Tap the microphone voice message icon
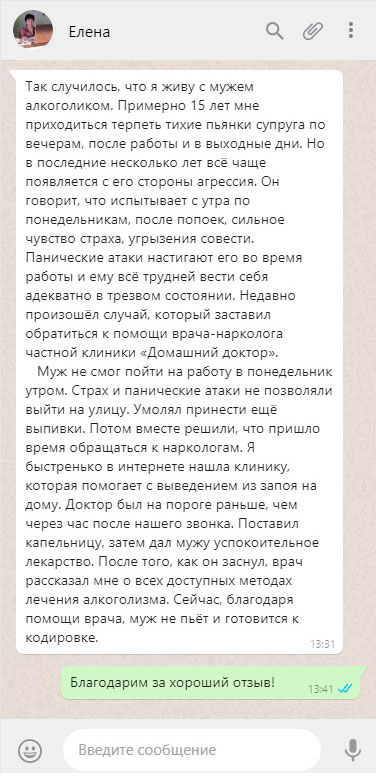Screen dimensions: 376x777 pos(352,750)
